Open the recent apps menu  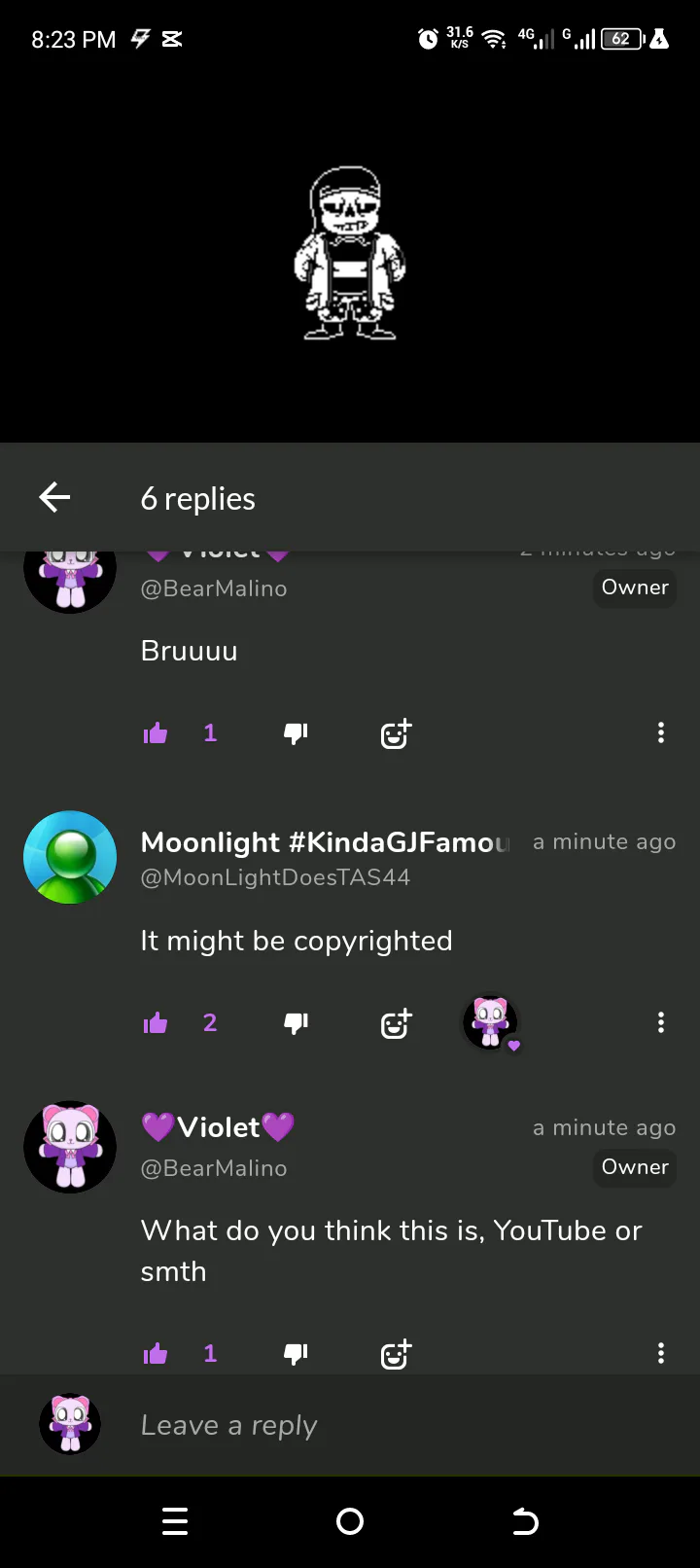coord(175,1521)
